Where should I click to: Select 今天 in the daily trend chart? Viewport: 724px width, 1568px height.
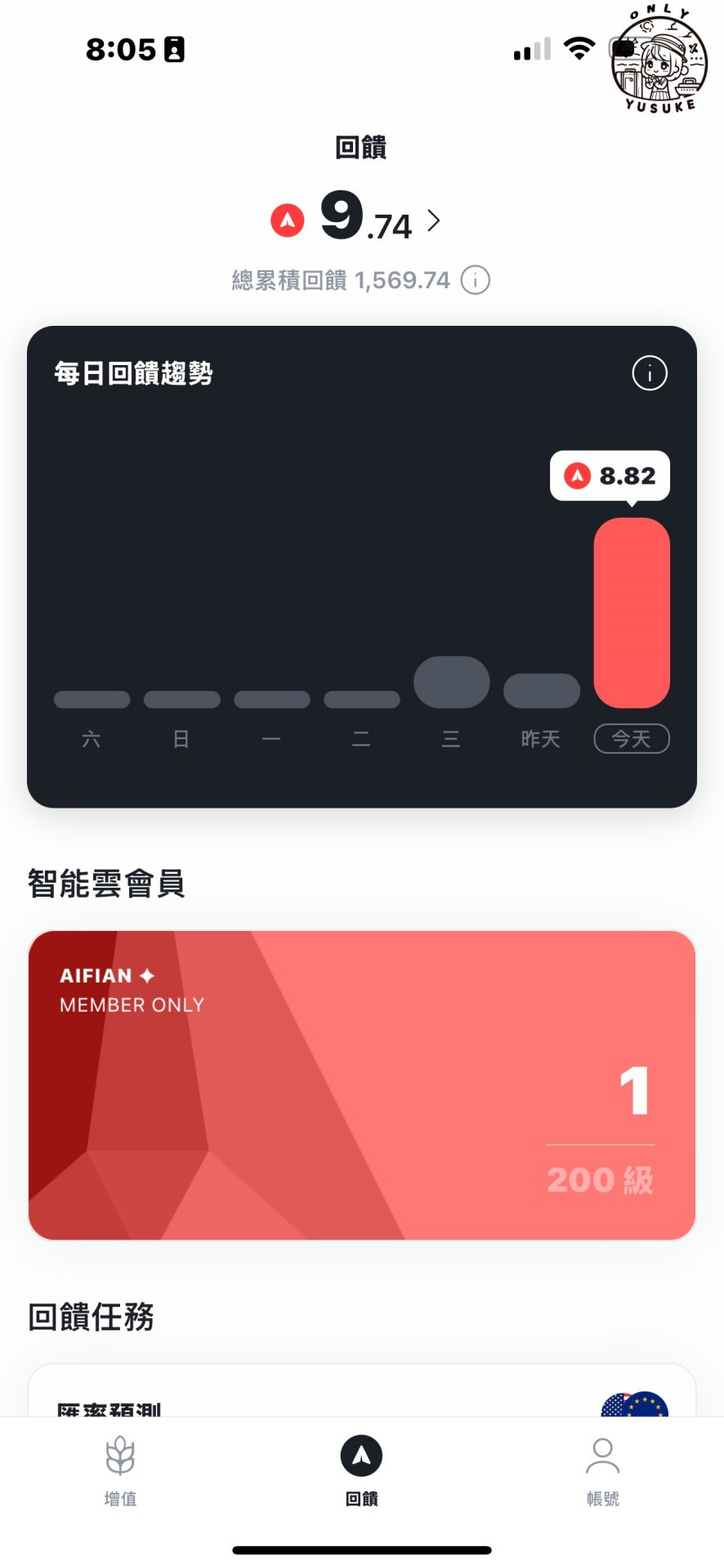coord(631,738)
